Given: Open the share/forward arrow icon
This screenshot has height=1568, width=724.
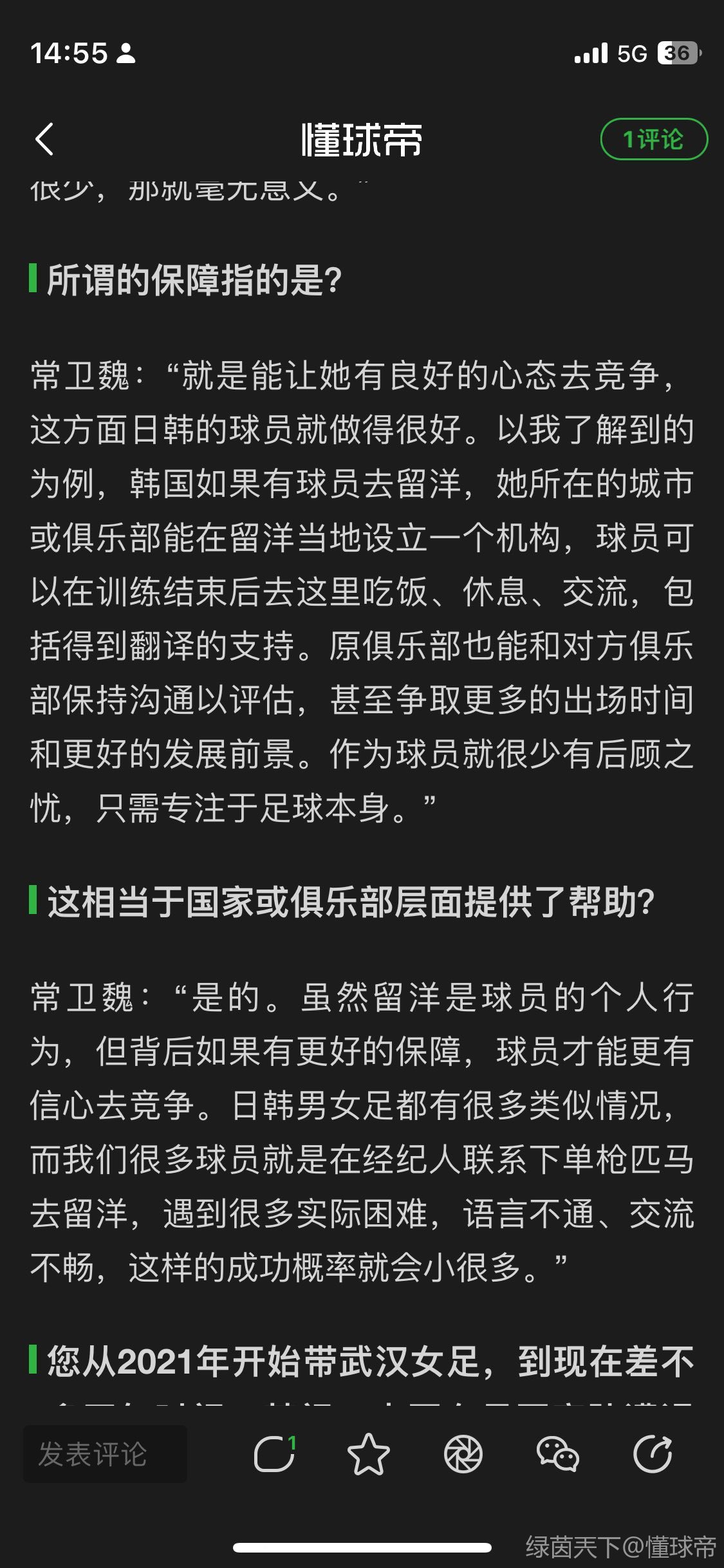Looking at the screenshot, I should (x=652, y=1454).
